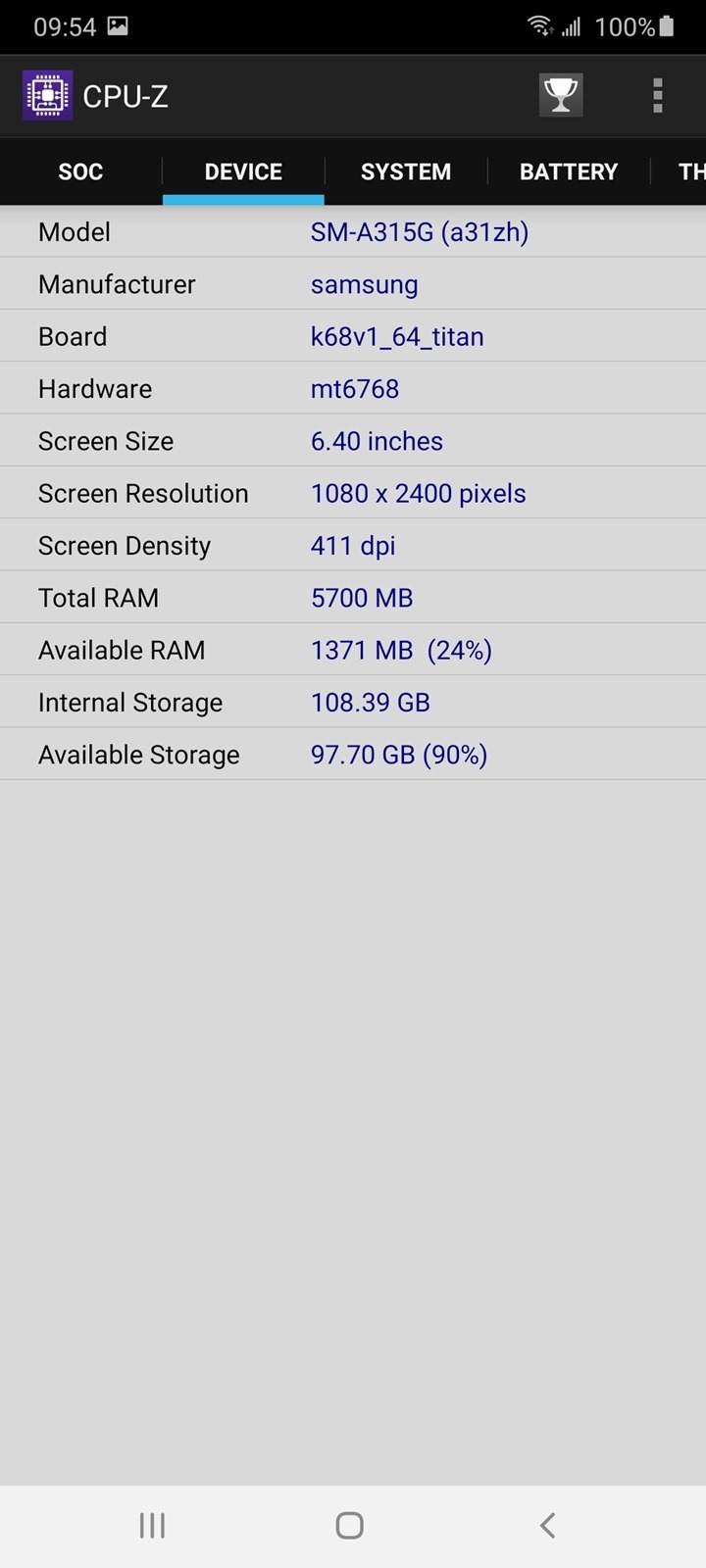Go back using the navigation bar
The height and width of the screenshot is (1568, 706).
(x=548, y=1525)
